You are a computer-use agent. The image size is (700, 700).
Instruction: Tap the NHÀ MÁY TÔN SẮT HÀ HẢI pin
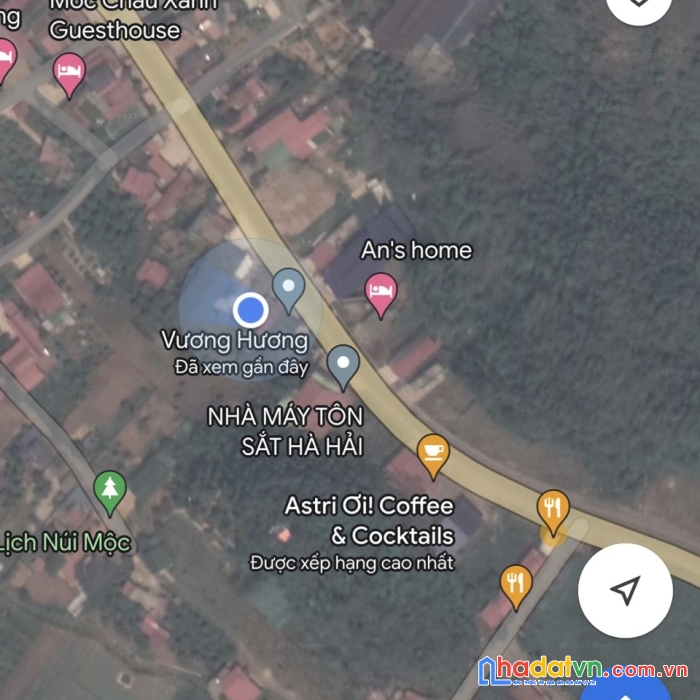tap(343, 365)
